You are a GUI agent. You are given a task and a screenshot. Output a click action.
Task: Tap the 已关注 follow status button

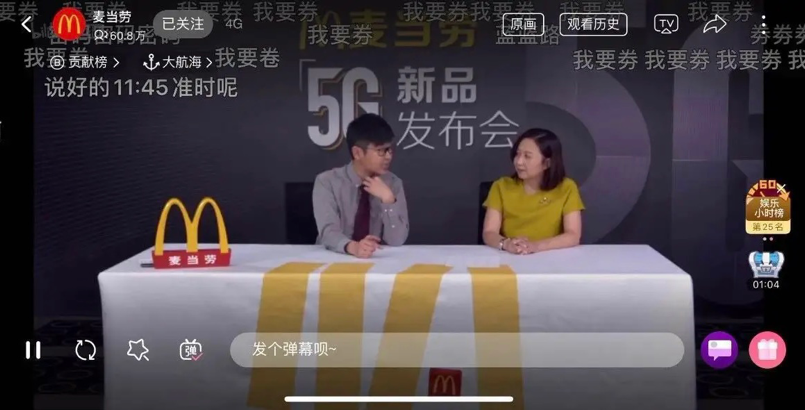coord(182,23)
